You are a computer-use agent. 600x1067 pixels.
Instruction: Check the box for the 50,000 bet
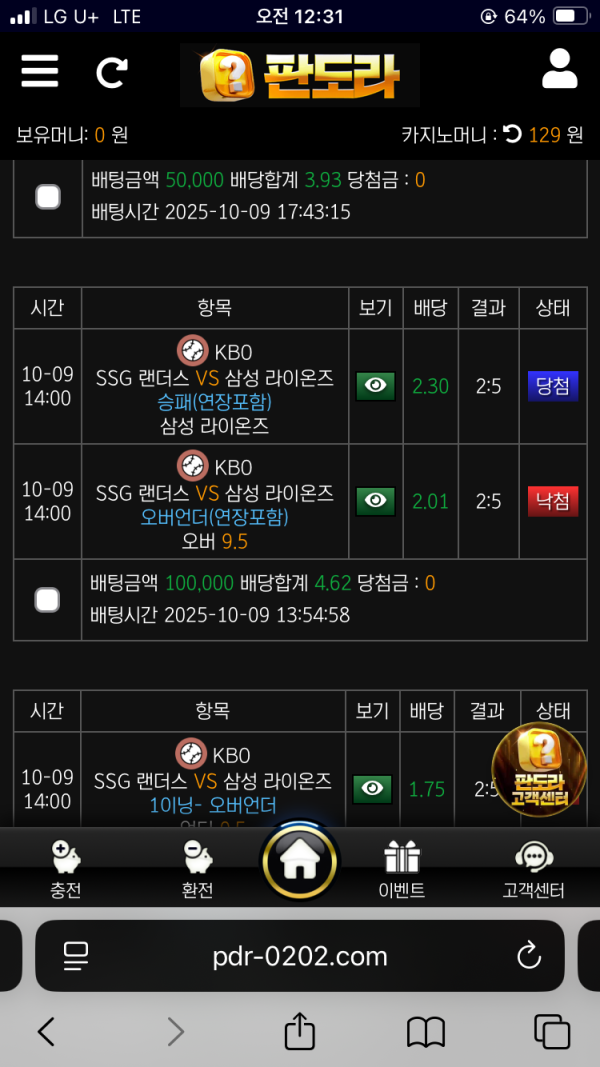pos(47,196)
